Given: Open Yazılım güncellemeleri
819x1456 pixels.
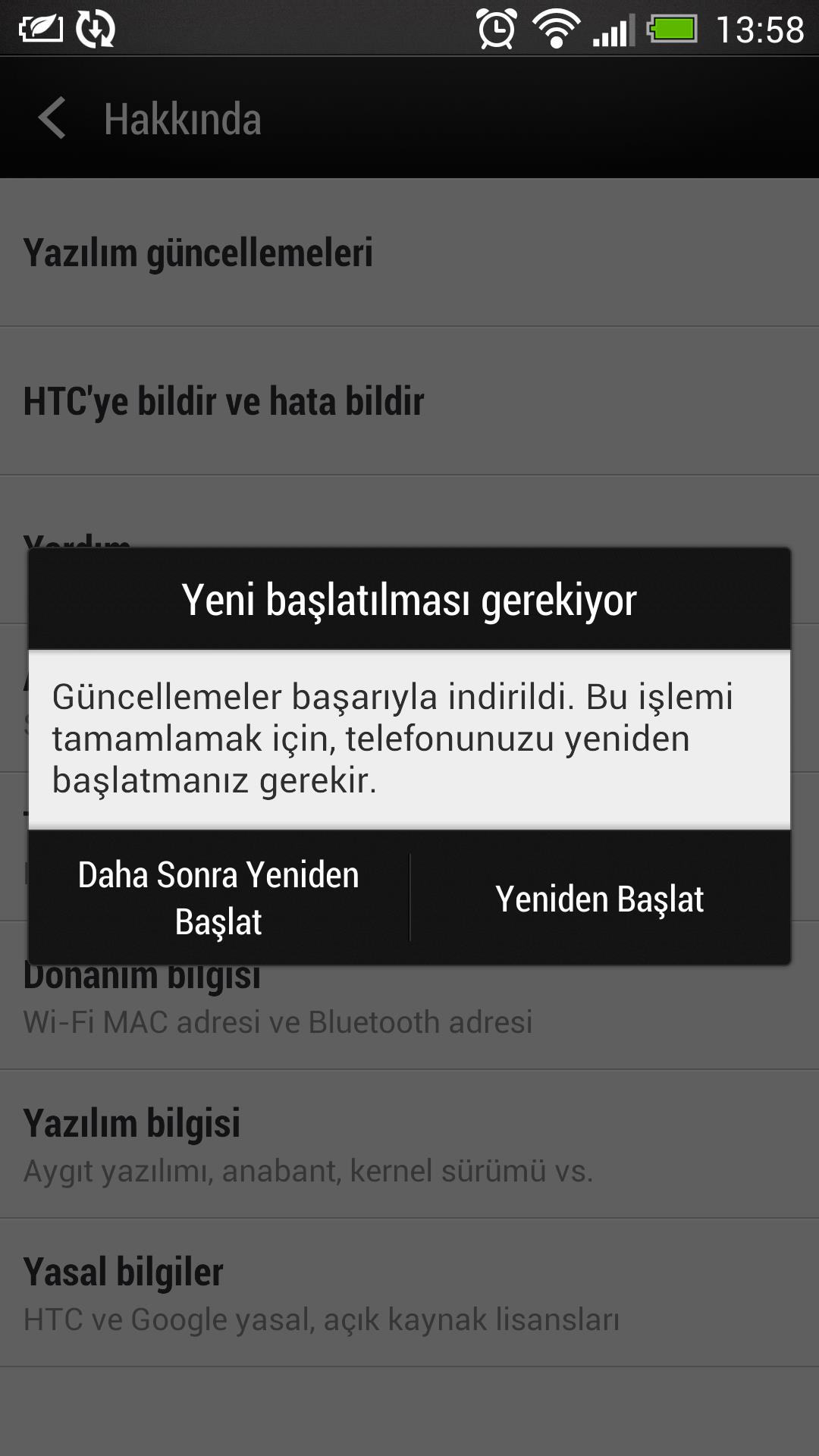Looking at the screenshot, I should coord(409,253).
